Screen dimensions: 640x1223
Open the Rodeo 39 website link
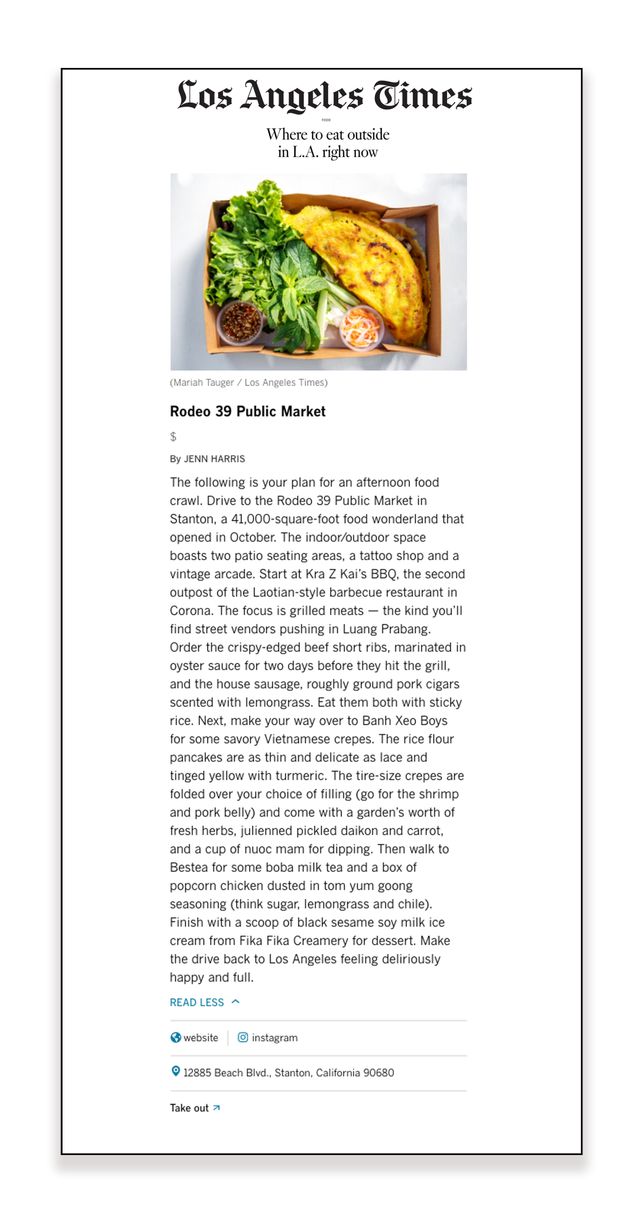tap(194, 1038)
